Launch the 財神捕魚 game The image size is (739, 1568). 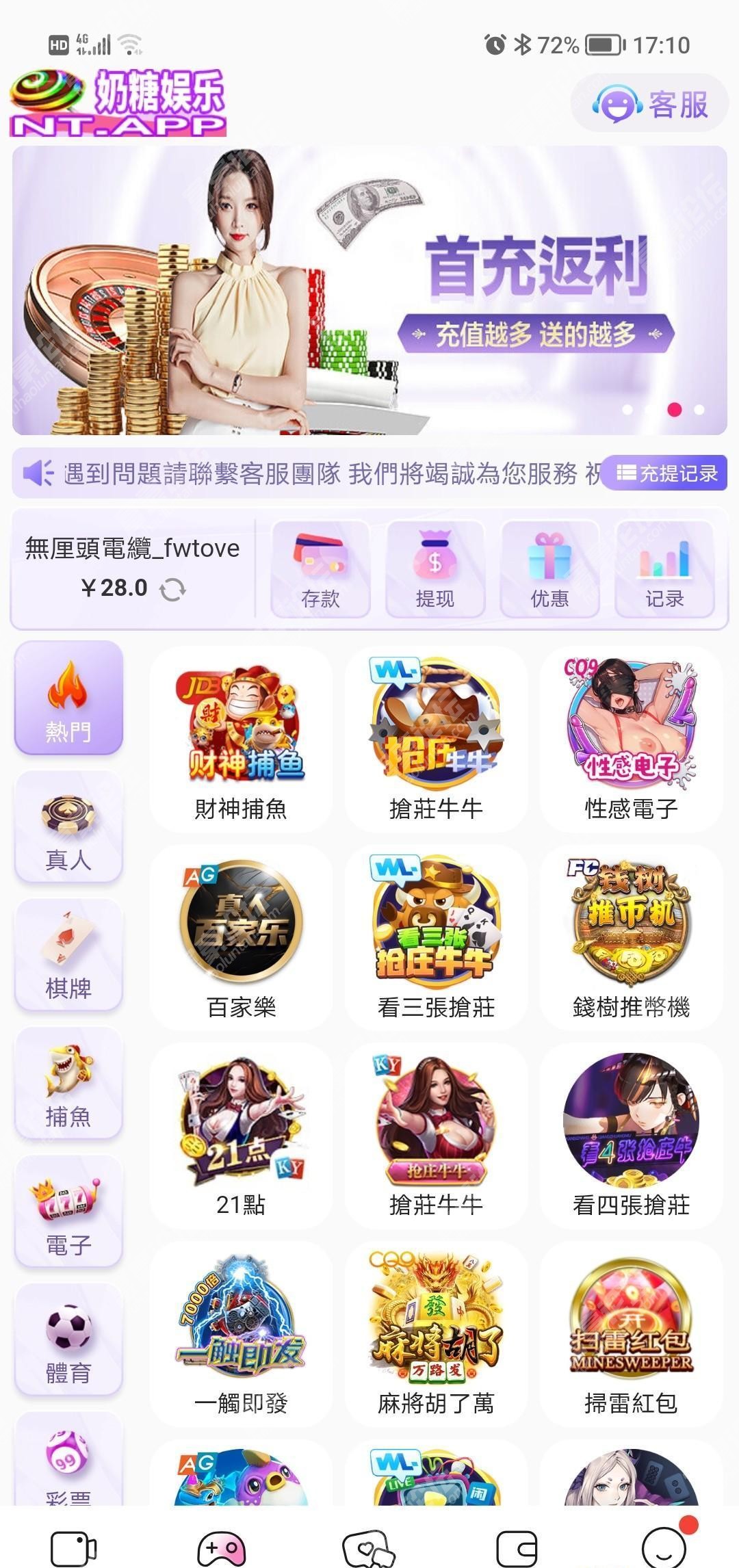click(241, 739)
